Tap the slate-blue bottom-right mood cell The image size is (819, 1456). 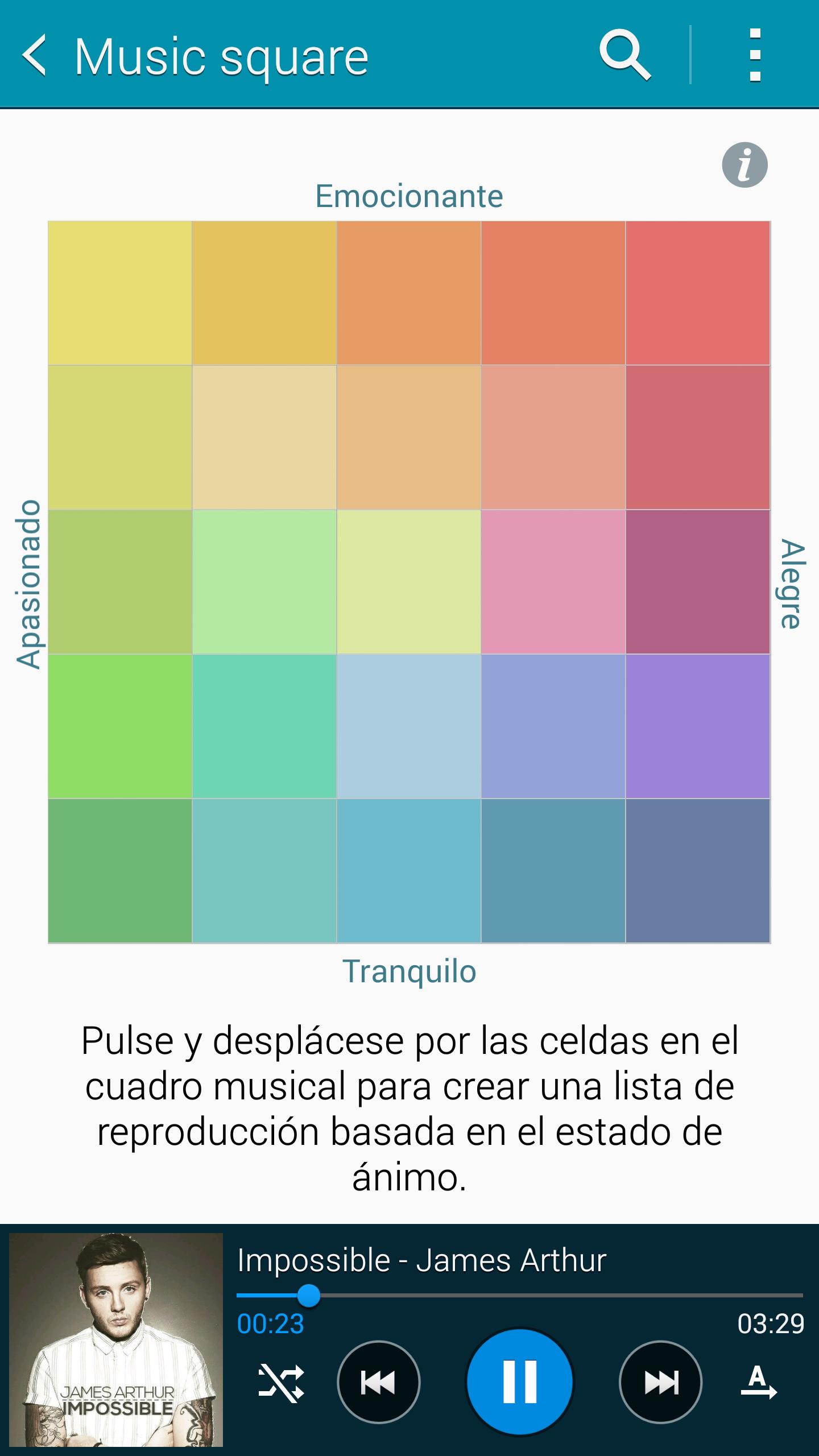pyautogui.click(x=697, y=870)
